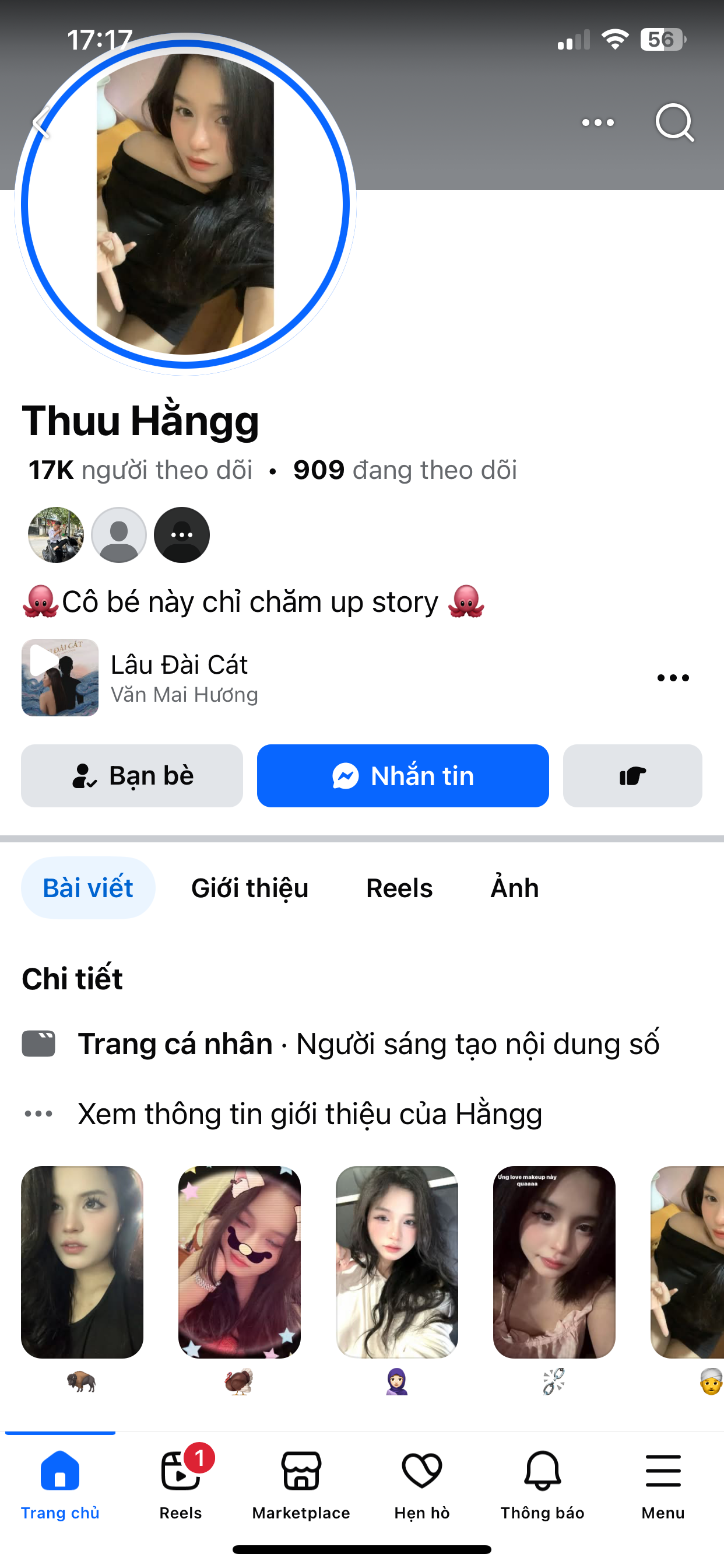Open Hẹn hò dating tab
Image resolution: width=724 pixels, height=1568 pixels.
tap(421, 1483)
